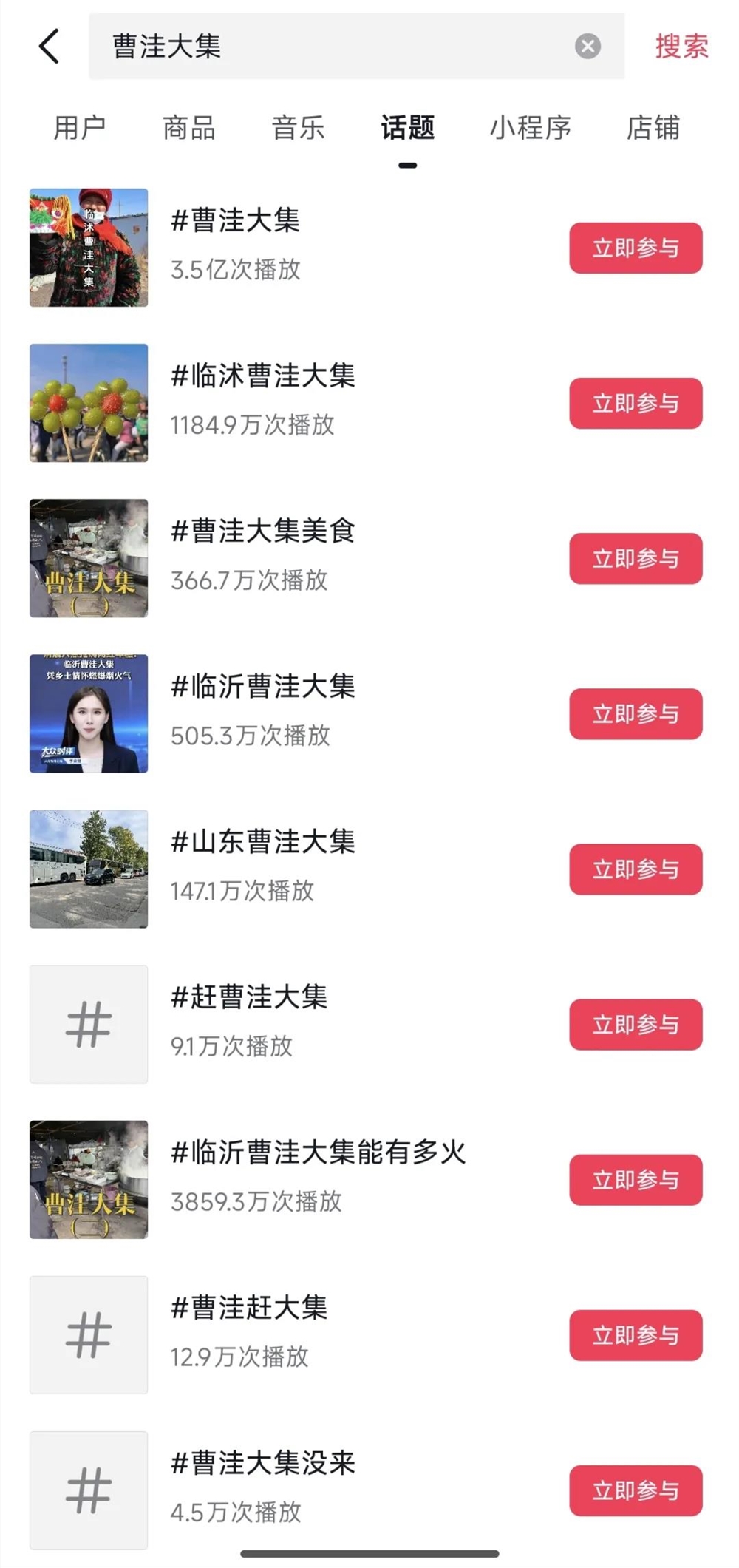
Task: Open the 音乐 search tab
Action: (x=298, y=128)
